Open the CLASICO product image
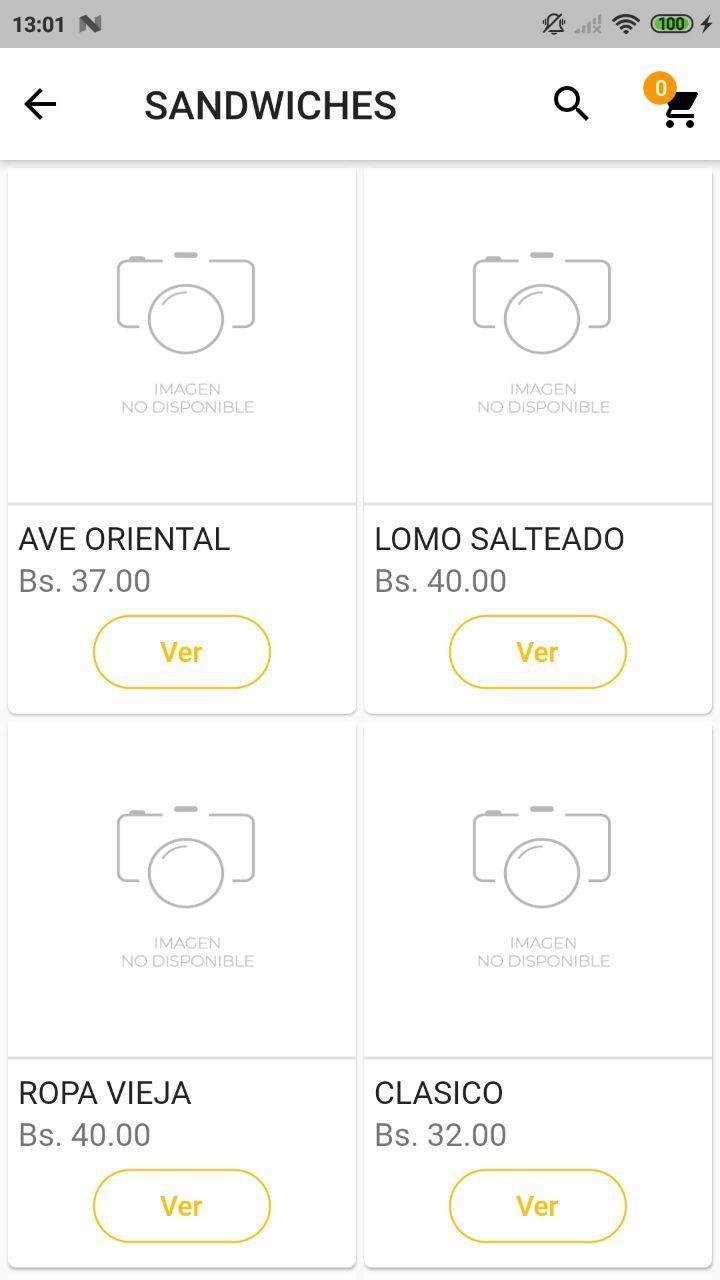Image resolution: width=720 pixels, height=1280 pixels. click(538, 890)
